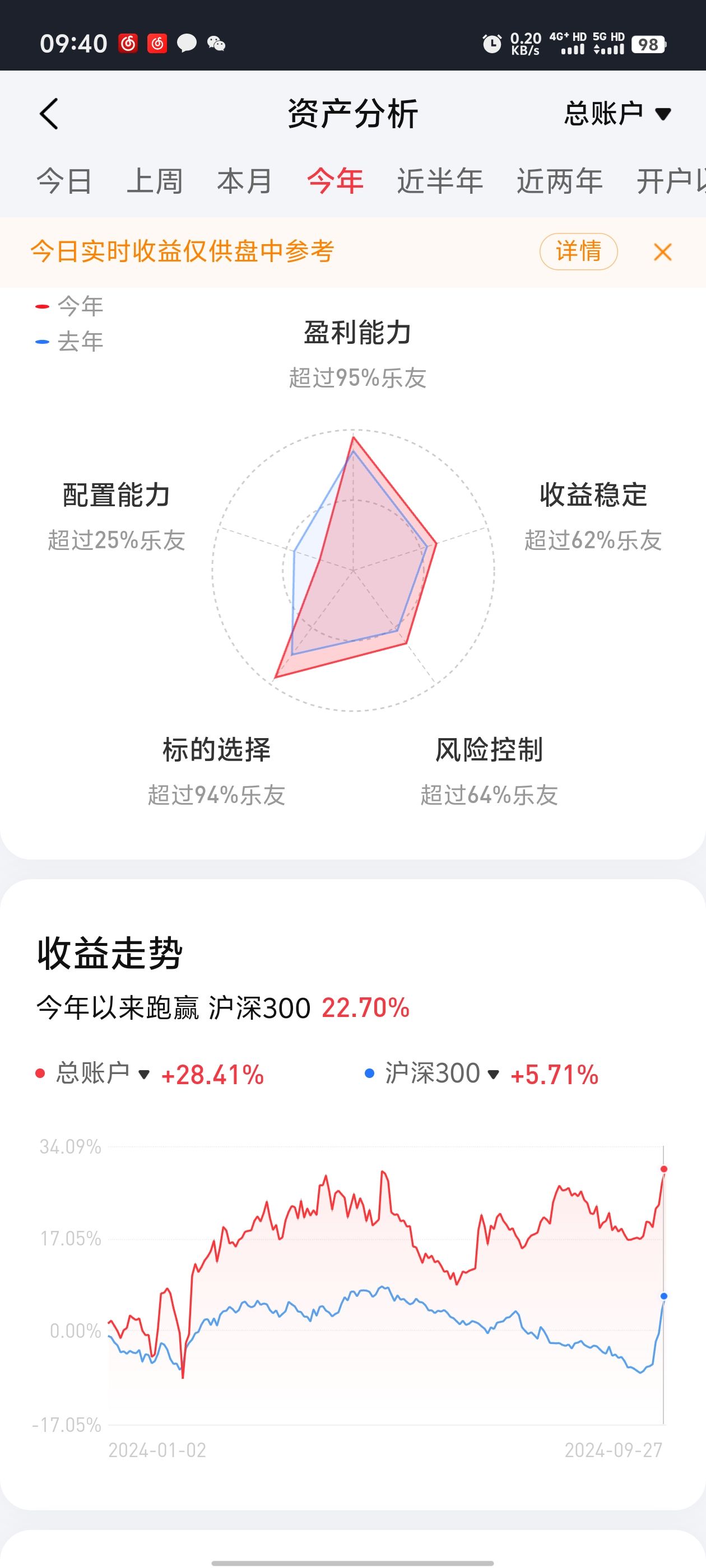Image resolution: width=706 pixels, height=1568 pixels.
Task: Dismiss the orange notice banner
Action: tap(663, 252)
